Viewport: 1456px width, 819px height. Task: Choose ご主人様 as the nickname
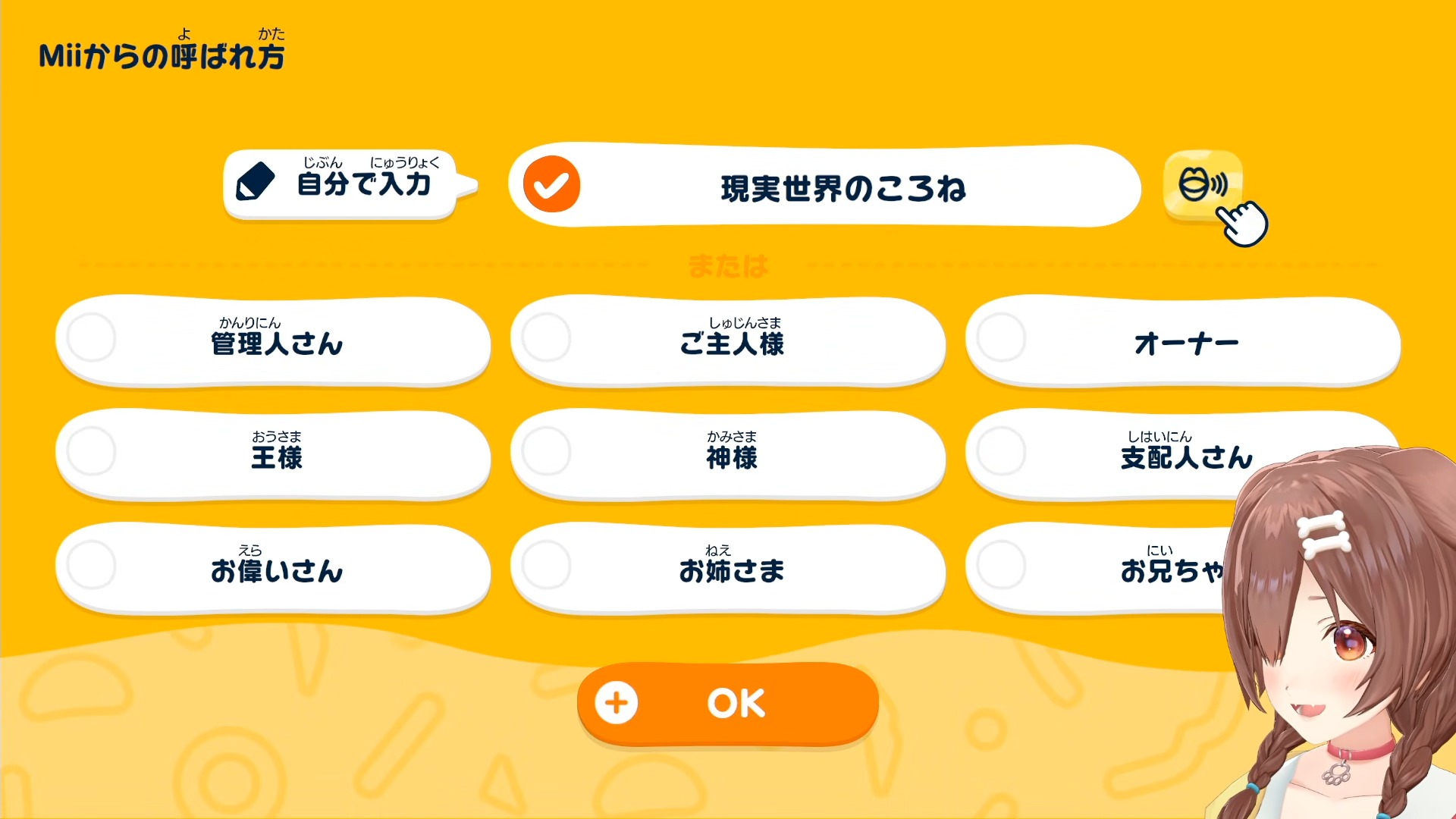point(728,340)
